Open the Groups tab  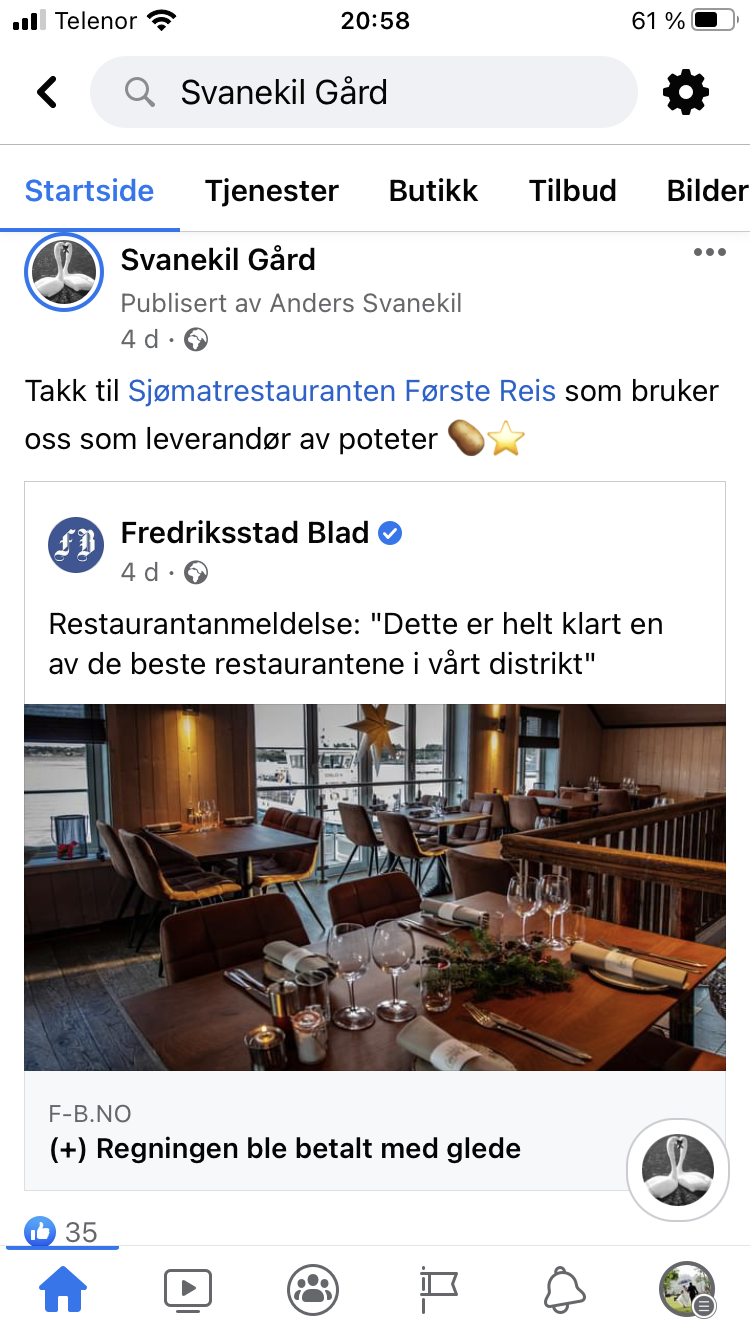click(313, 1290)
